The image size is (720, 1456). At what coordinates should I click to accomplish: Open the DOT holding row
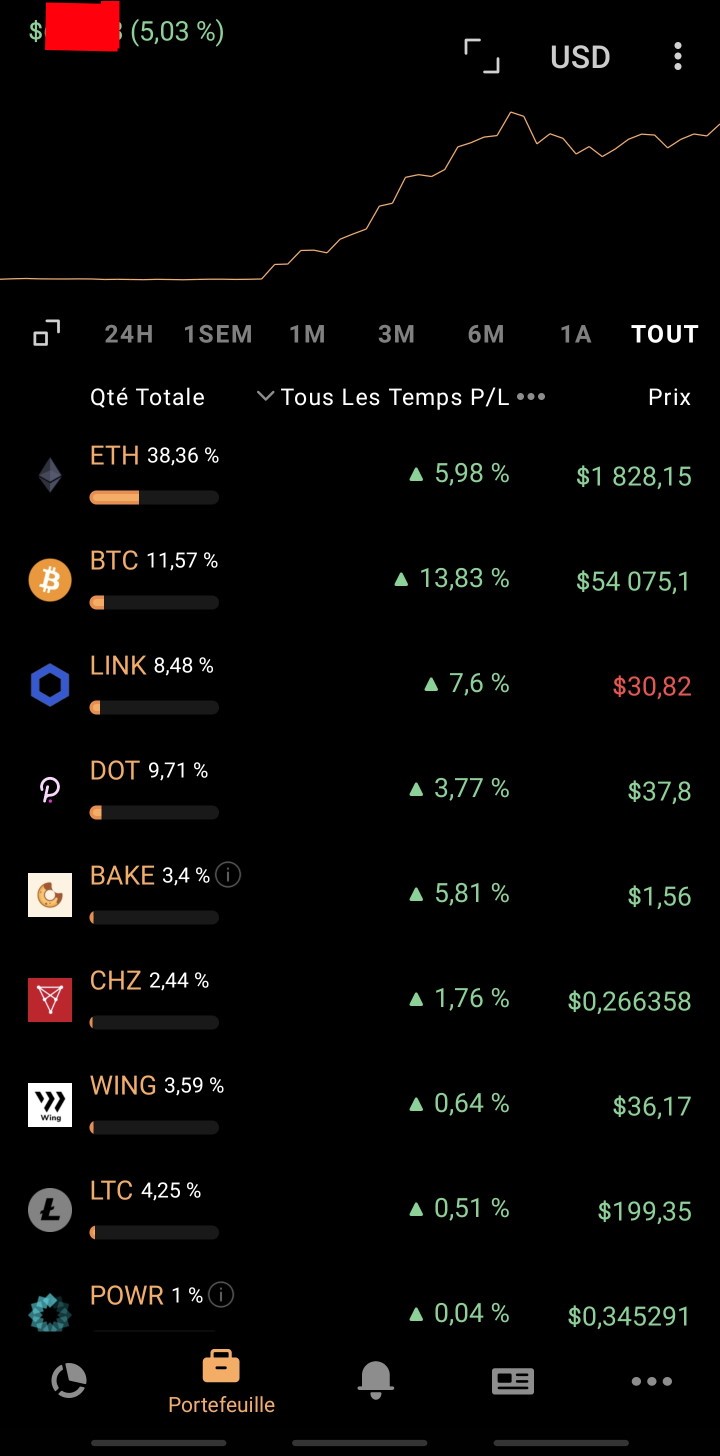point(360,790)
